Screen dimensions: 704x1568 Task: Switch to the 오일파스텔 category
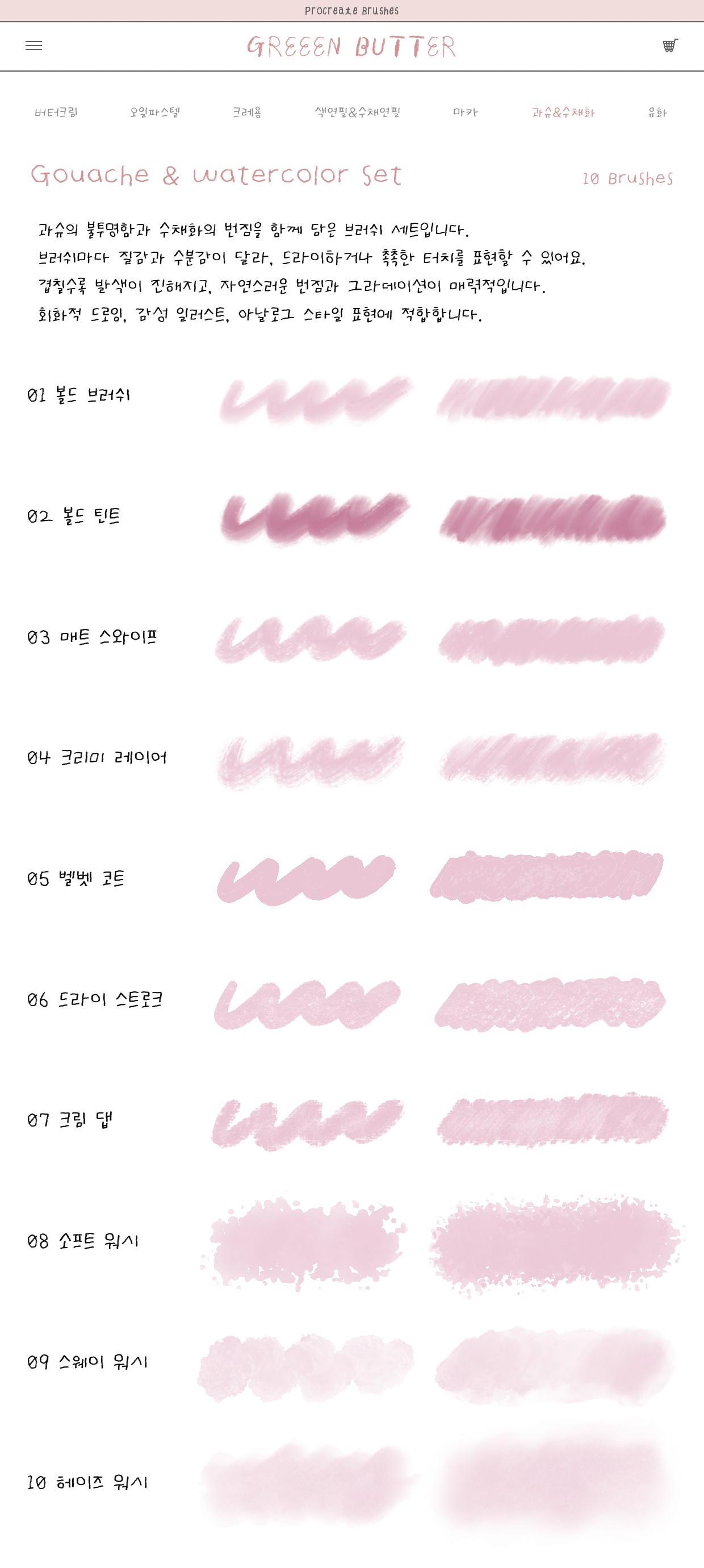pos(155,112)
